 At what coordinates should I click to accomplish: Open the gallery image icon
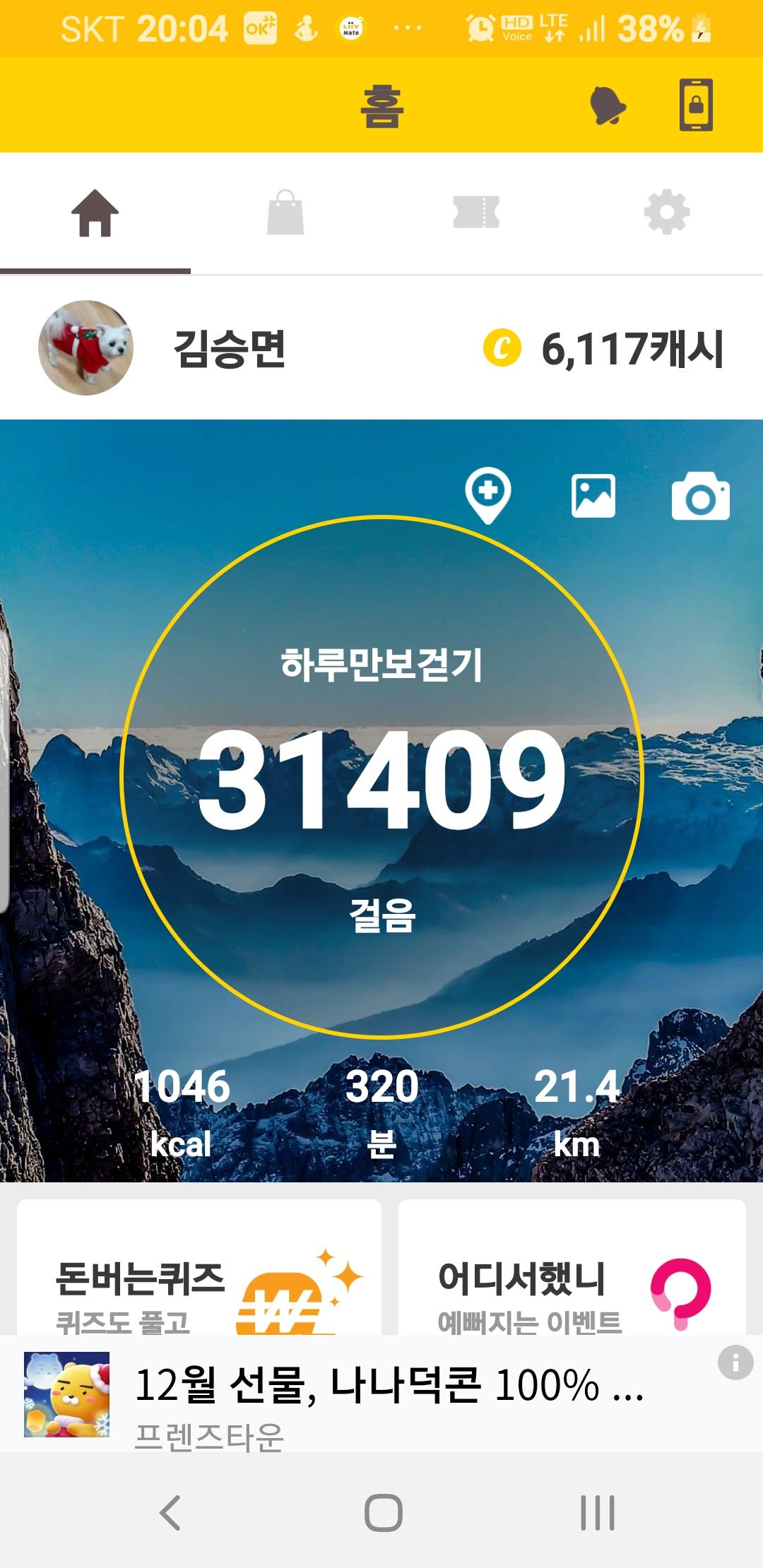click(x=593, y=495)
